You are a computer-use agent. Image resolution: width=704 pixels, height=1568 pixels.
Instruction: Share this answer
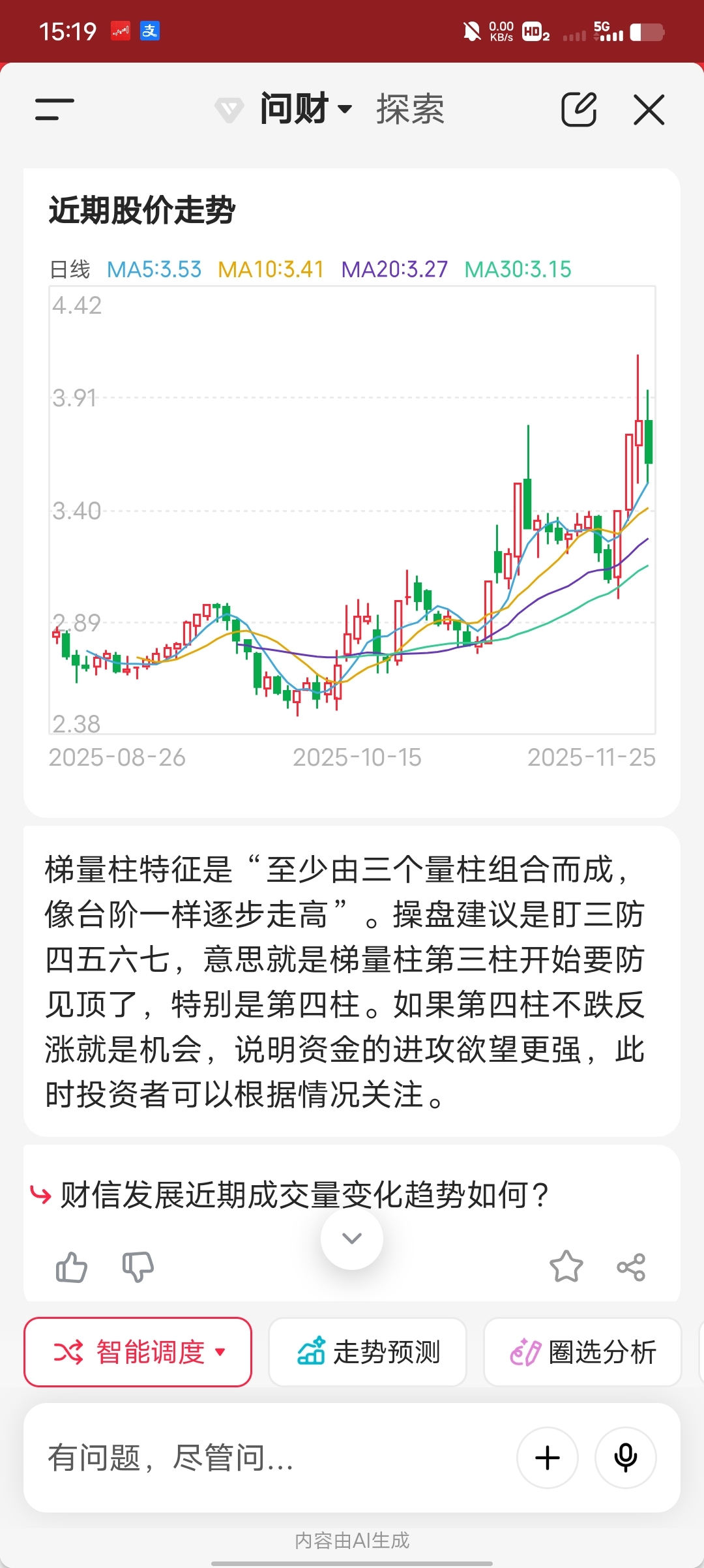coord(631,1267)
